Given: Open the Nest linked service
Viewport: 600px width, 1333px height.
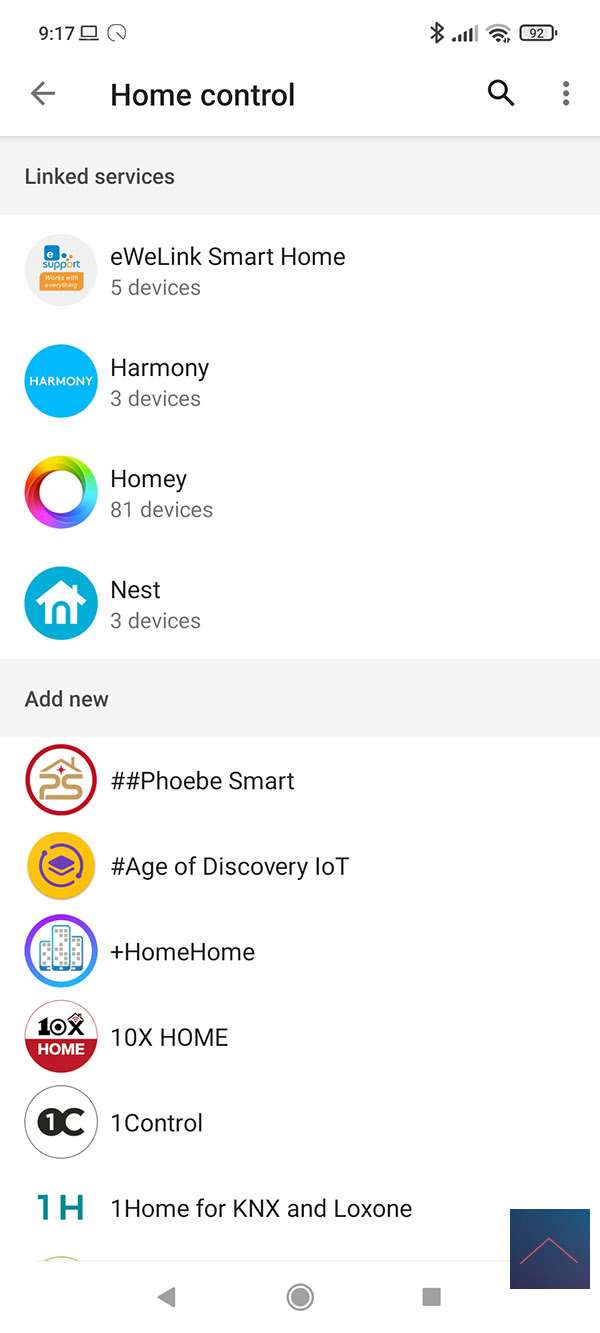Looking at the screenshot, I should (155, 603).
